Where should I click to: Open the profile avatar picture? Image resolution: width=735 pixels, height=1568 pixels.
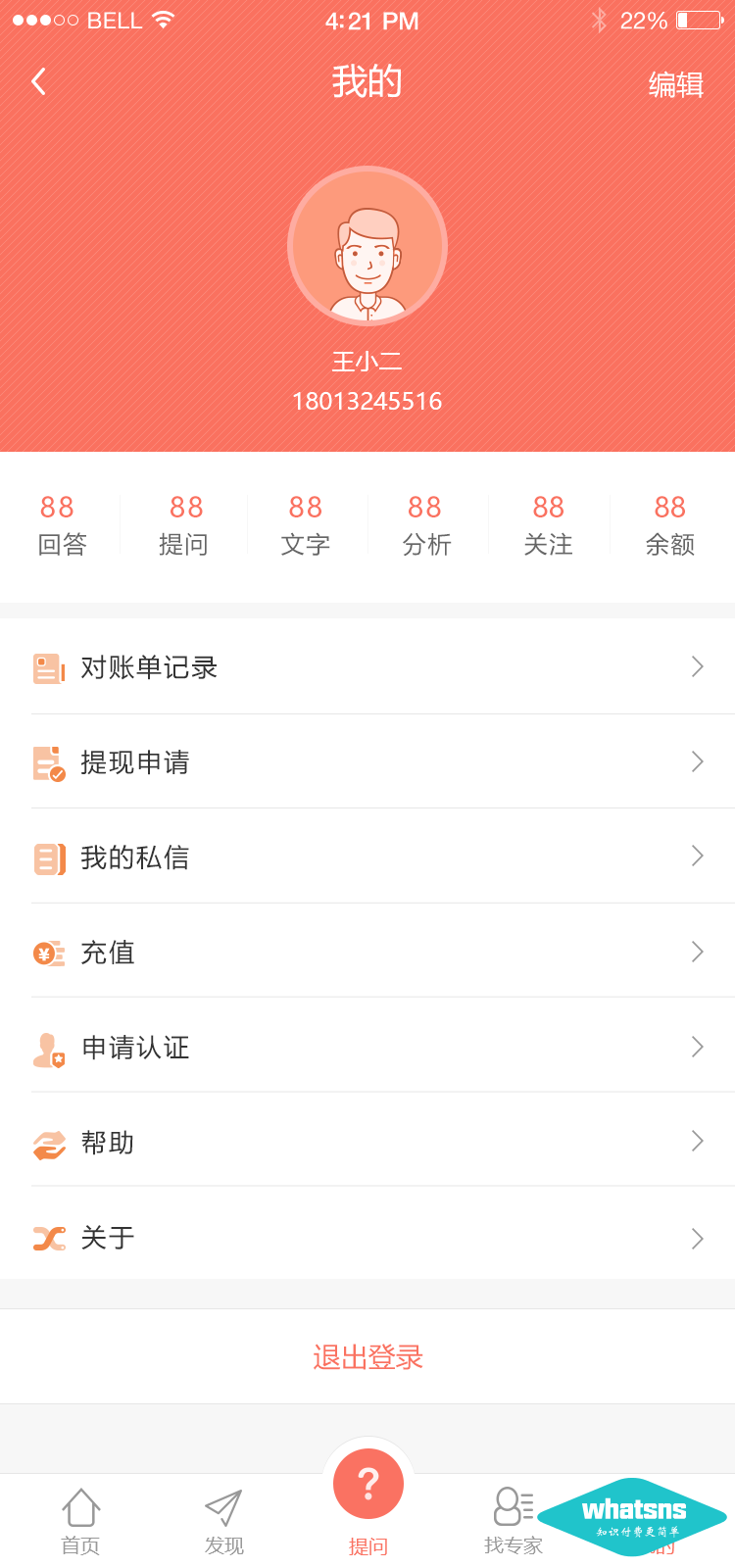click(367, 246)
